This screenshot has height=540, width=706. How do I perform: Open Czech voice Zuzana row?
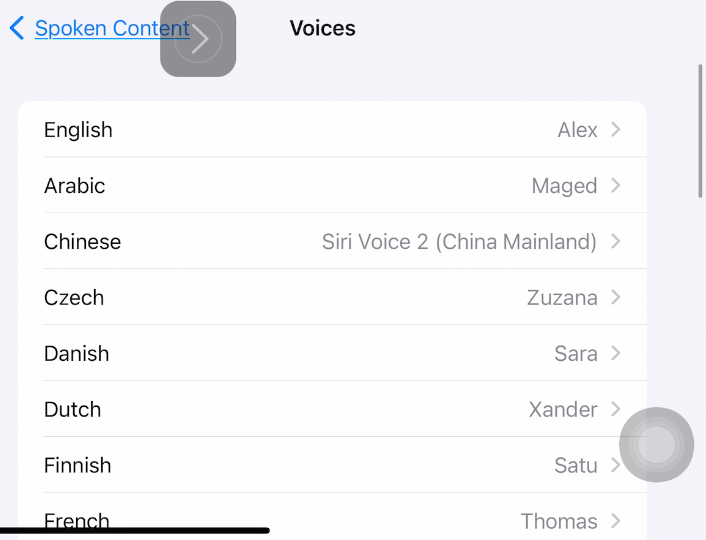pyautogui.click(x=332, y=298)
